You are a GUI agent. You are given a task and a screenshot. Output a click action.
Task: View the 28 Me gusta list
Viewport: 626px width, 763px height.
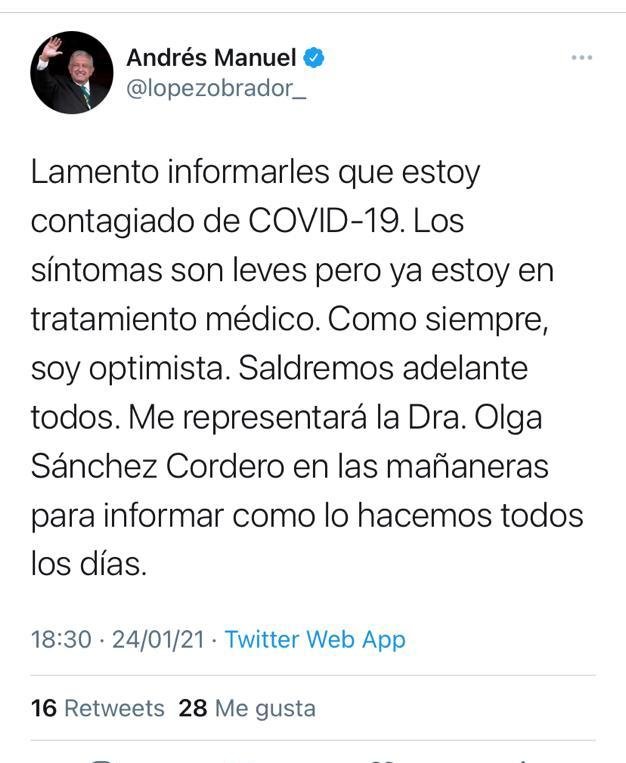click(x=247, y=709)
